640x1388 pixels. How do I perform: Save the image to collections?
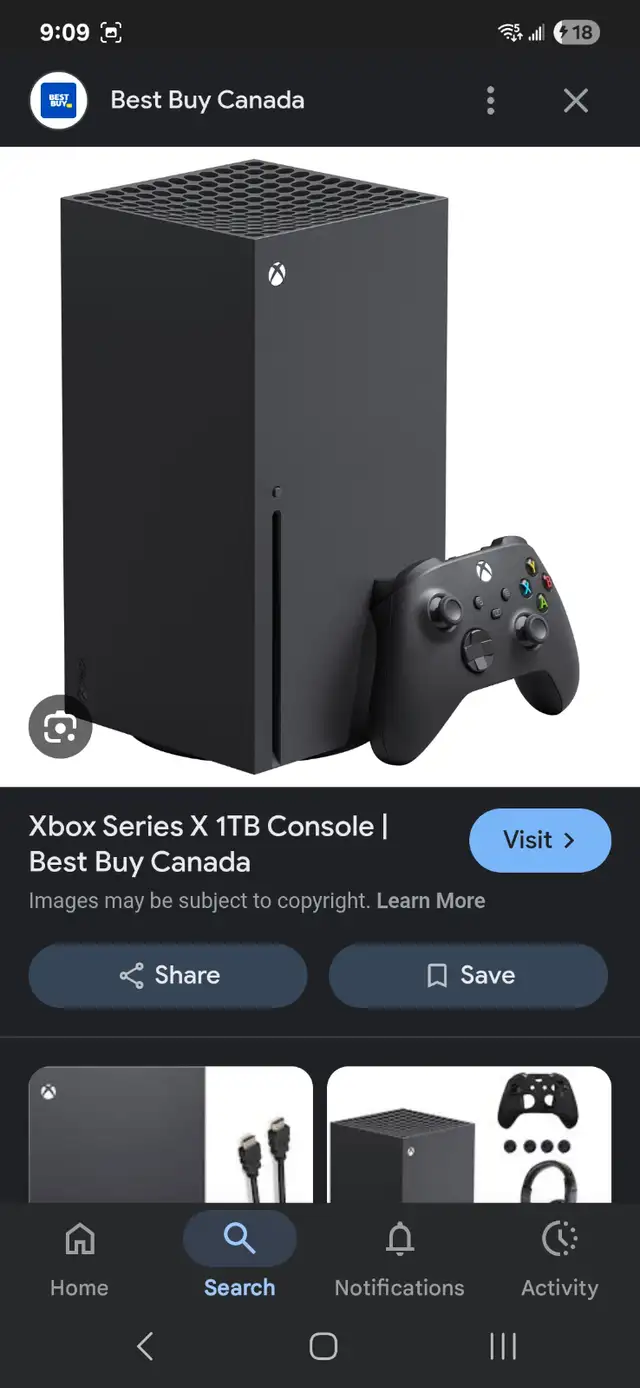tap(468, 975)
